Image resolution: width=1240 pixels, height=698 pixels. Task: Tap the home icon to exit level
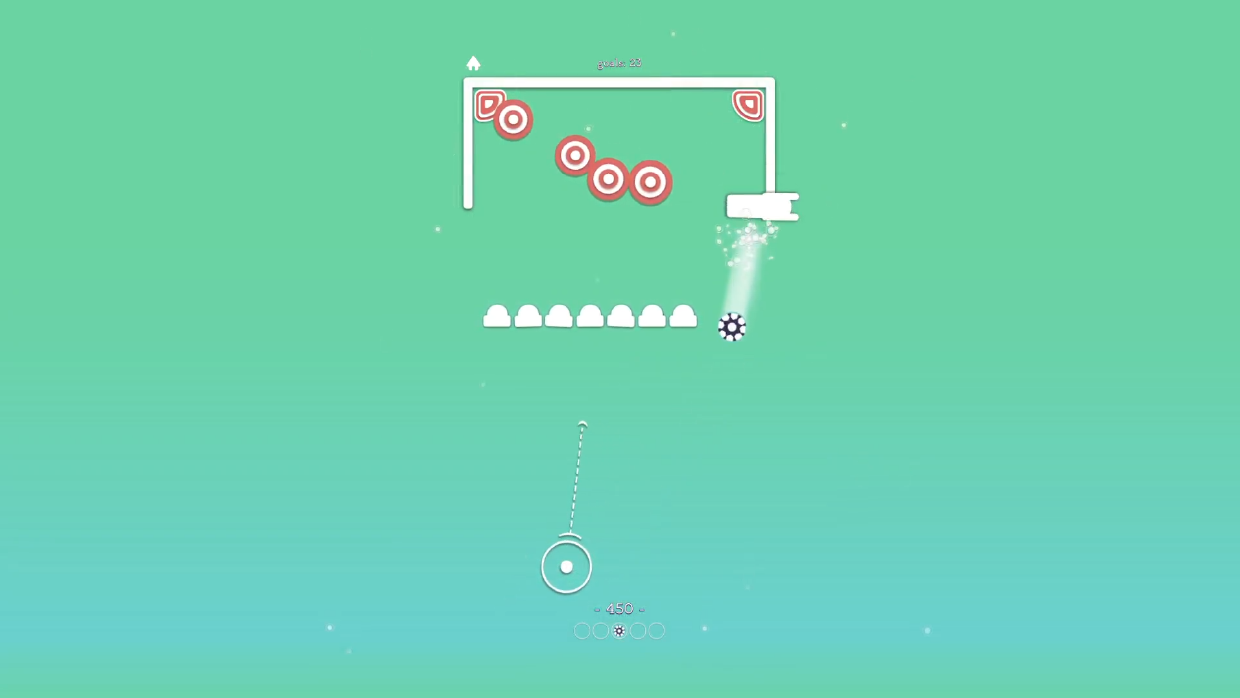[x=473, y=63]
